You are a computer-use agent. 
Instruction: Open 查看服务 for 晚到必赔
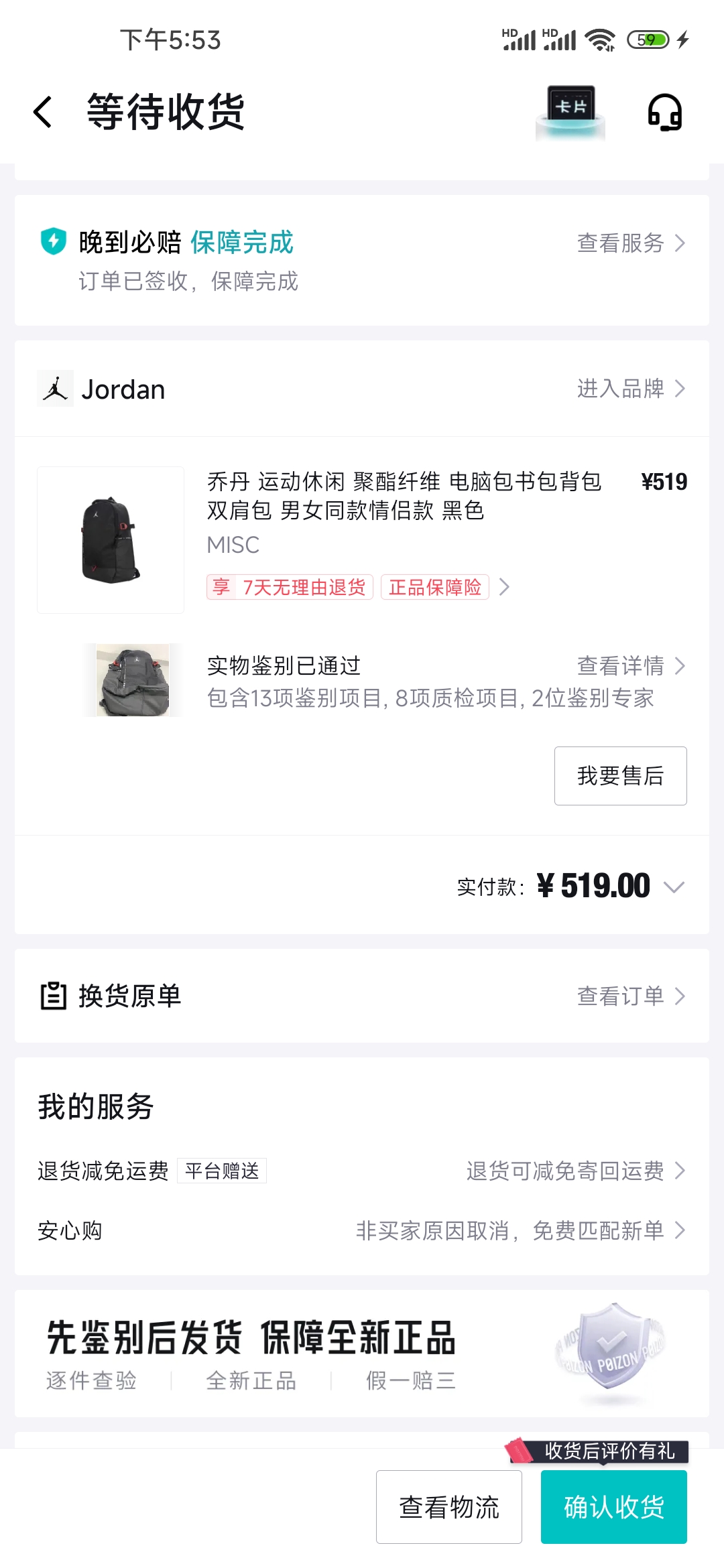click(630, 243)
